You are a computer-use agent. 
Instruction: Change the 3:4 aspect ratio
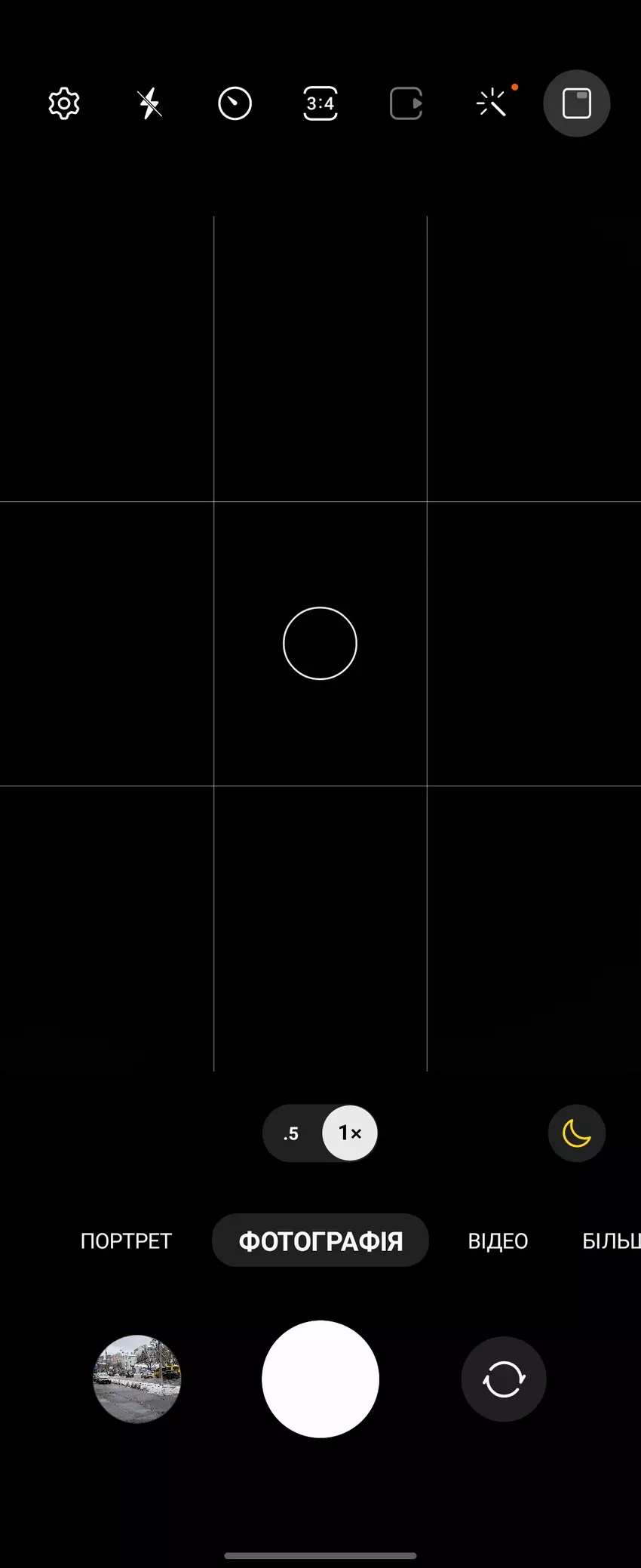coord(320,103)
